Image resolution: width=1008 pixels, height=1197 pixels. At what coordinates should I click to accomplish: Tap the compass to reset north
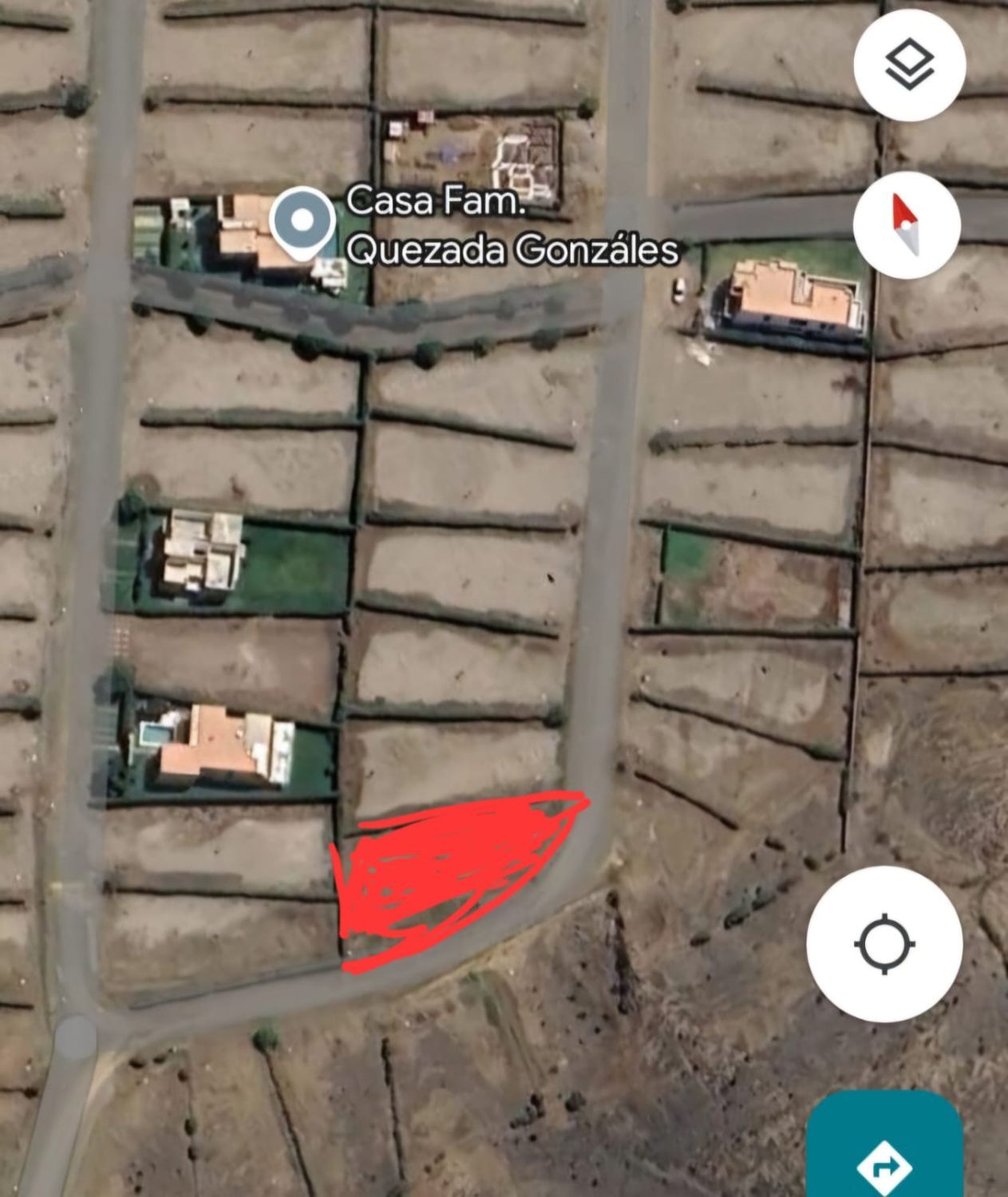click(x=906, y=225)
